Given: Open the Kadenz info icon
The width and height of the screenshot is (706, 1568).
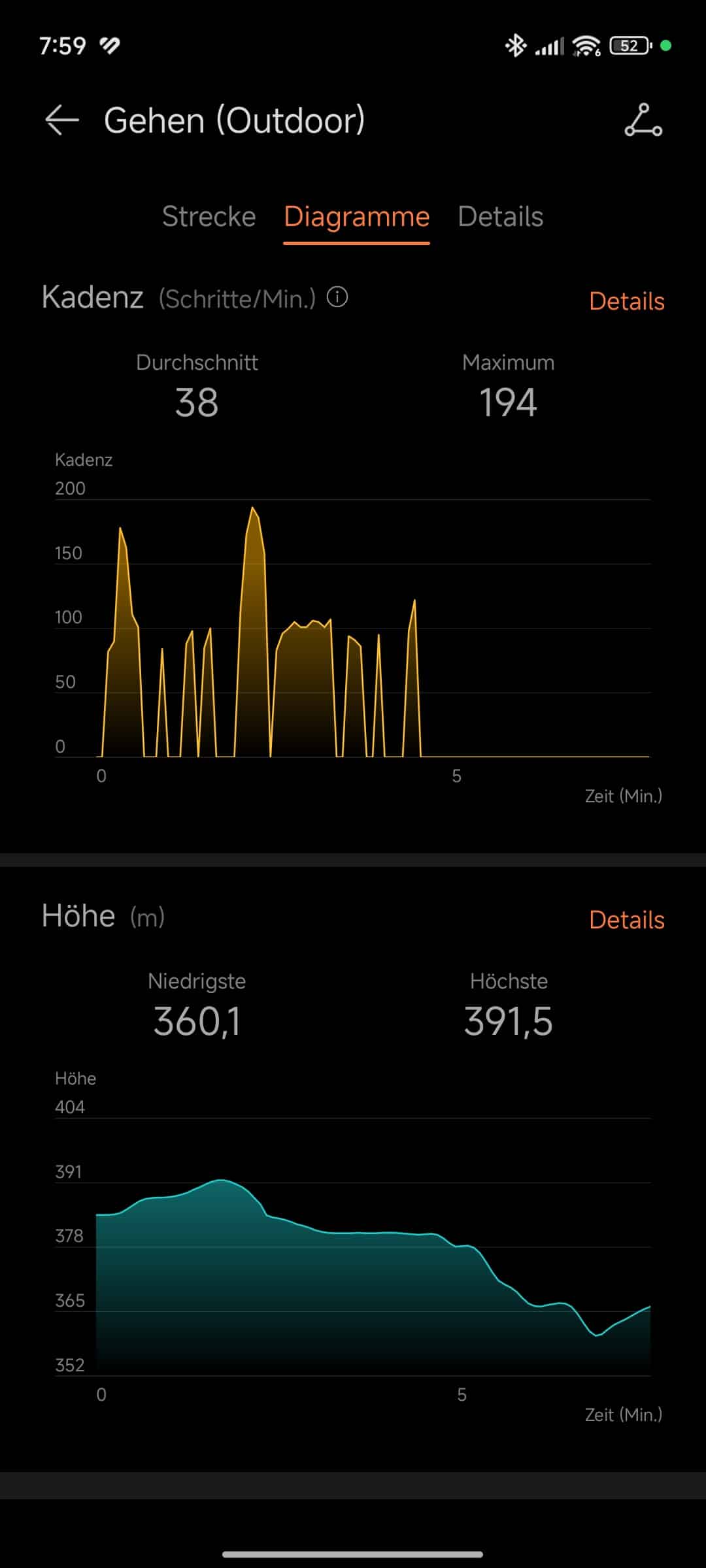Looking at the screenshot, I should [x=337, y=298].
